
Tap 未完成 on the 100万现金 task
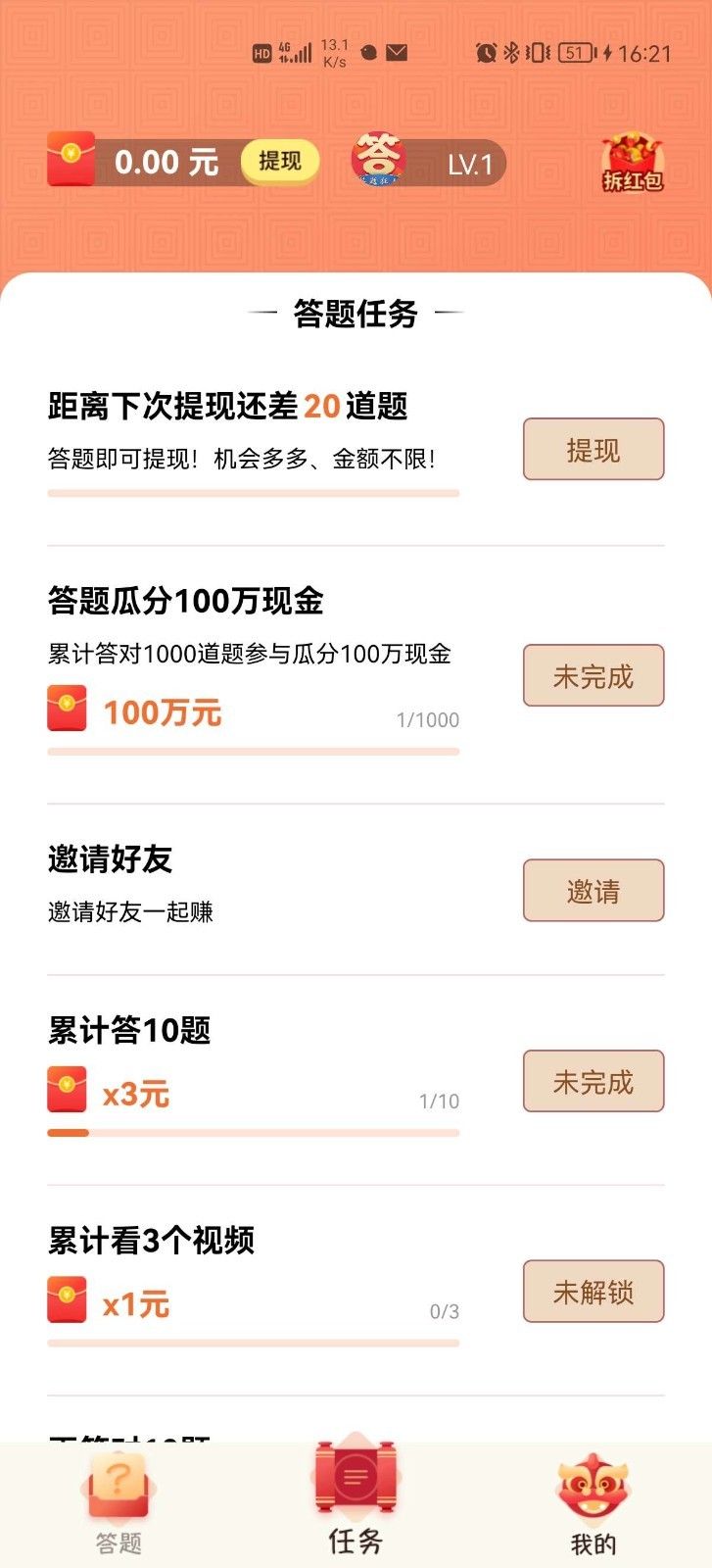pos(593,675)
